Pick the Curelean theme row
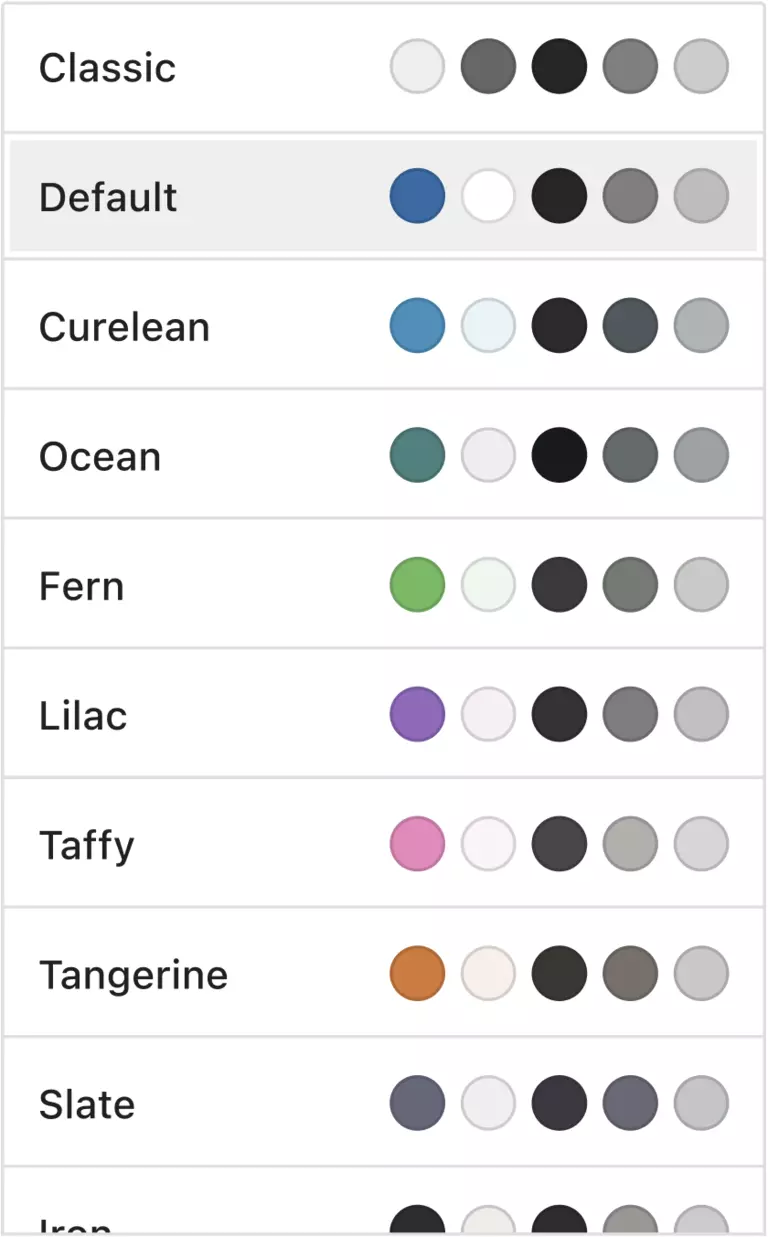Viewport: 768px width, 1237px height. point(124,327)
